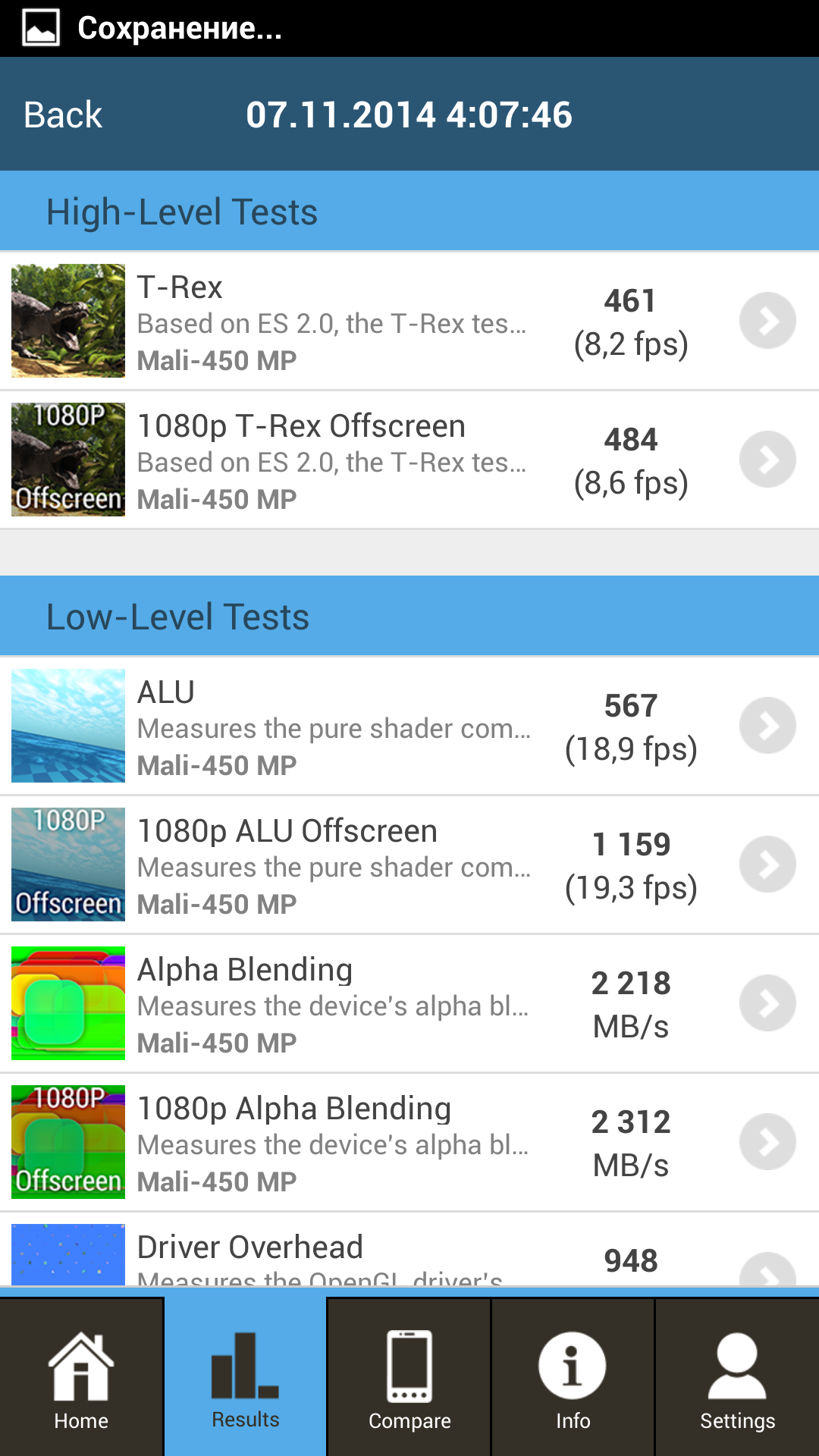Switch to the Settings tab

pyautogui.click(x=737, y=1378)
